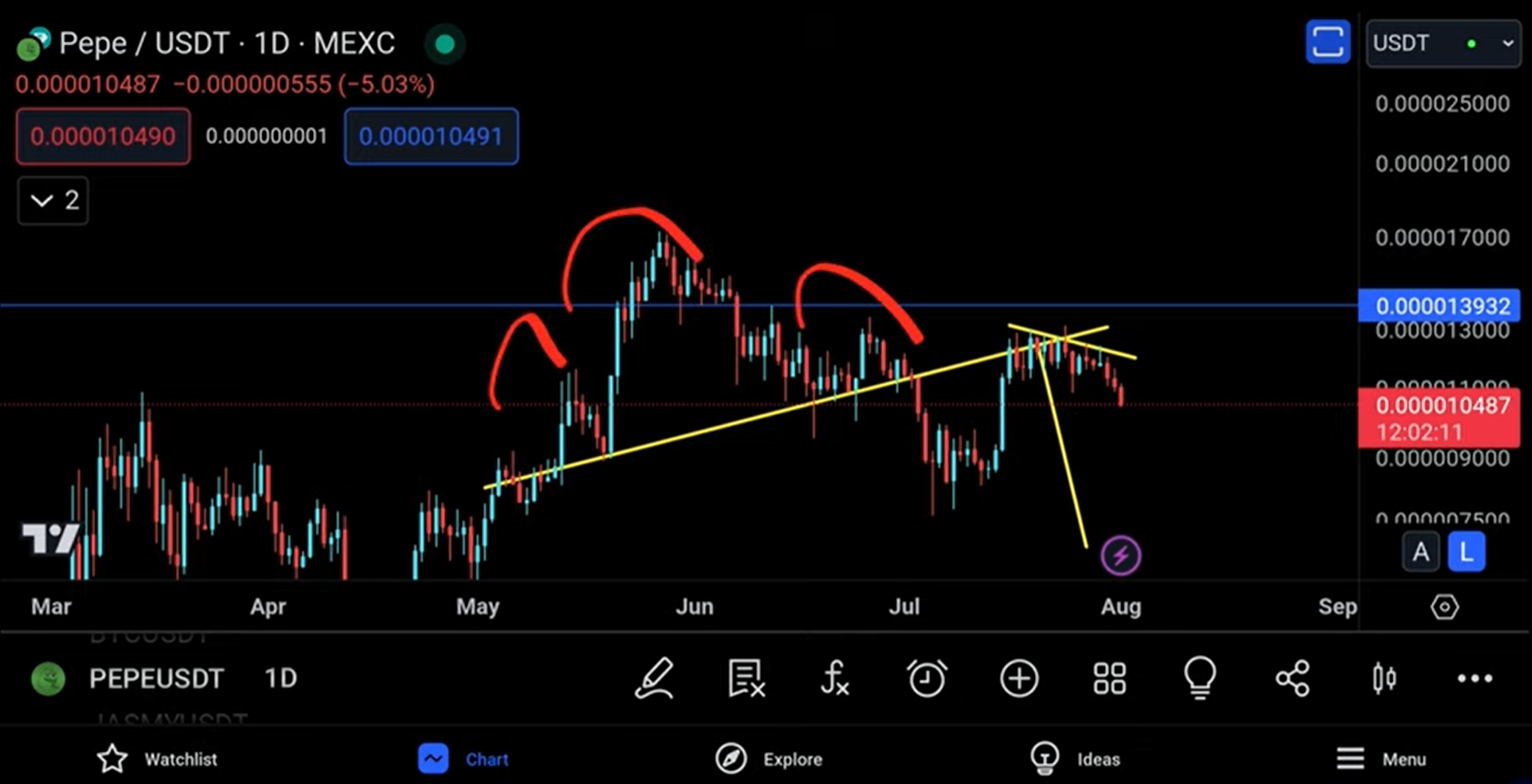Change the candlestick chart type
This screenshot has width=1532, height=784.
coord(1383,678)
